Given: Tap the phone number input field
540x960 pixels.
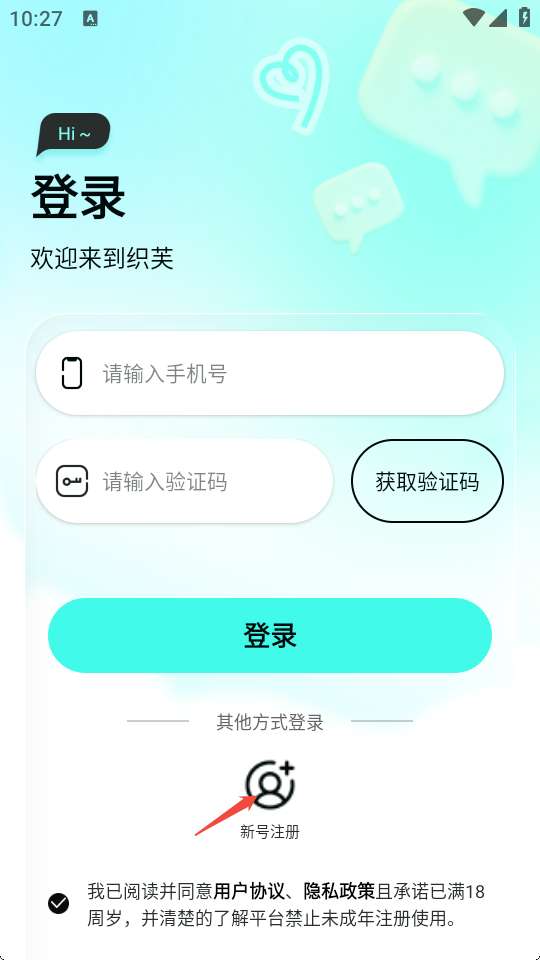Looking at the screenshot, I should coord(270,373).
